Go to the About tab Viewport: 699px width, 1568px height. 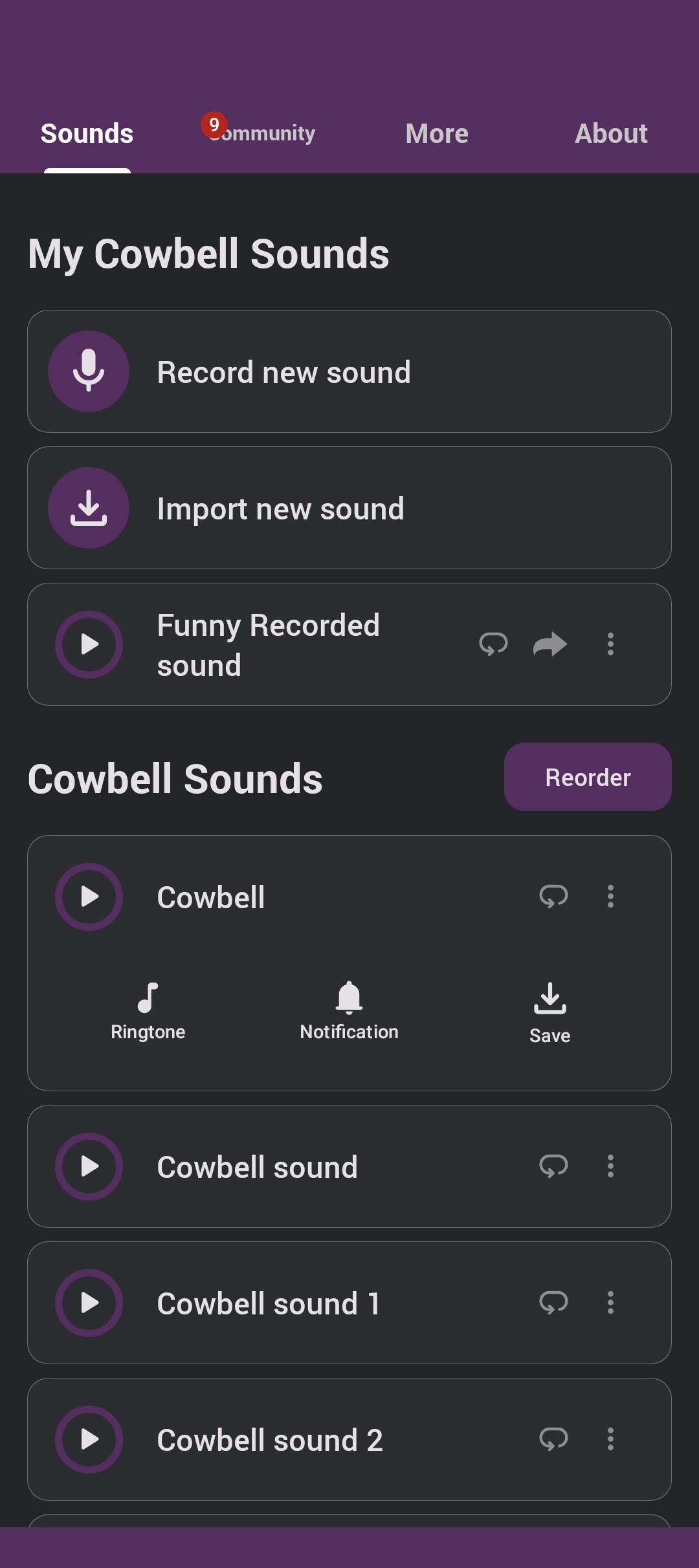coord(611,133)
